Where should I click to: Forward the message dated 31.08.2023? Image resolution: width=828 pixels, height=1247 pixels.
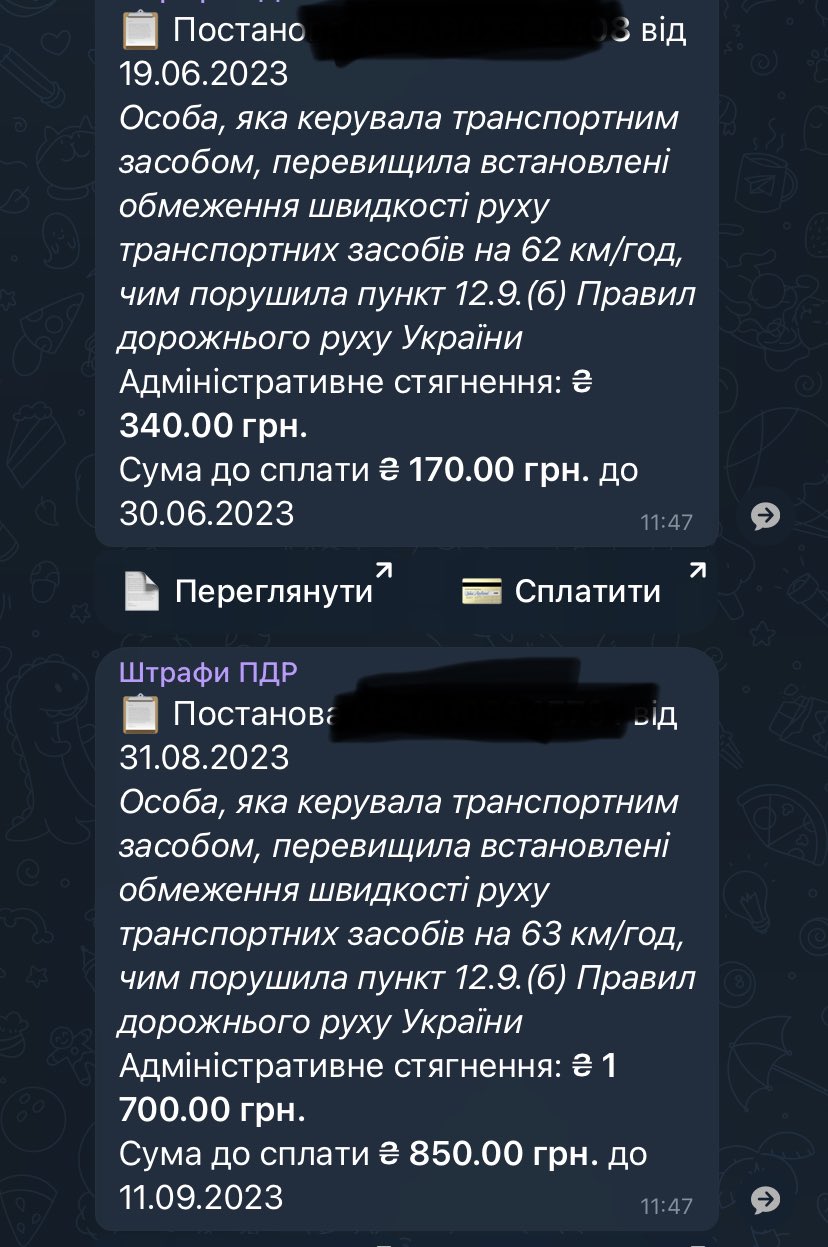click(x=766, y=1199)
